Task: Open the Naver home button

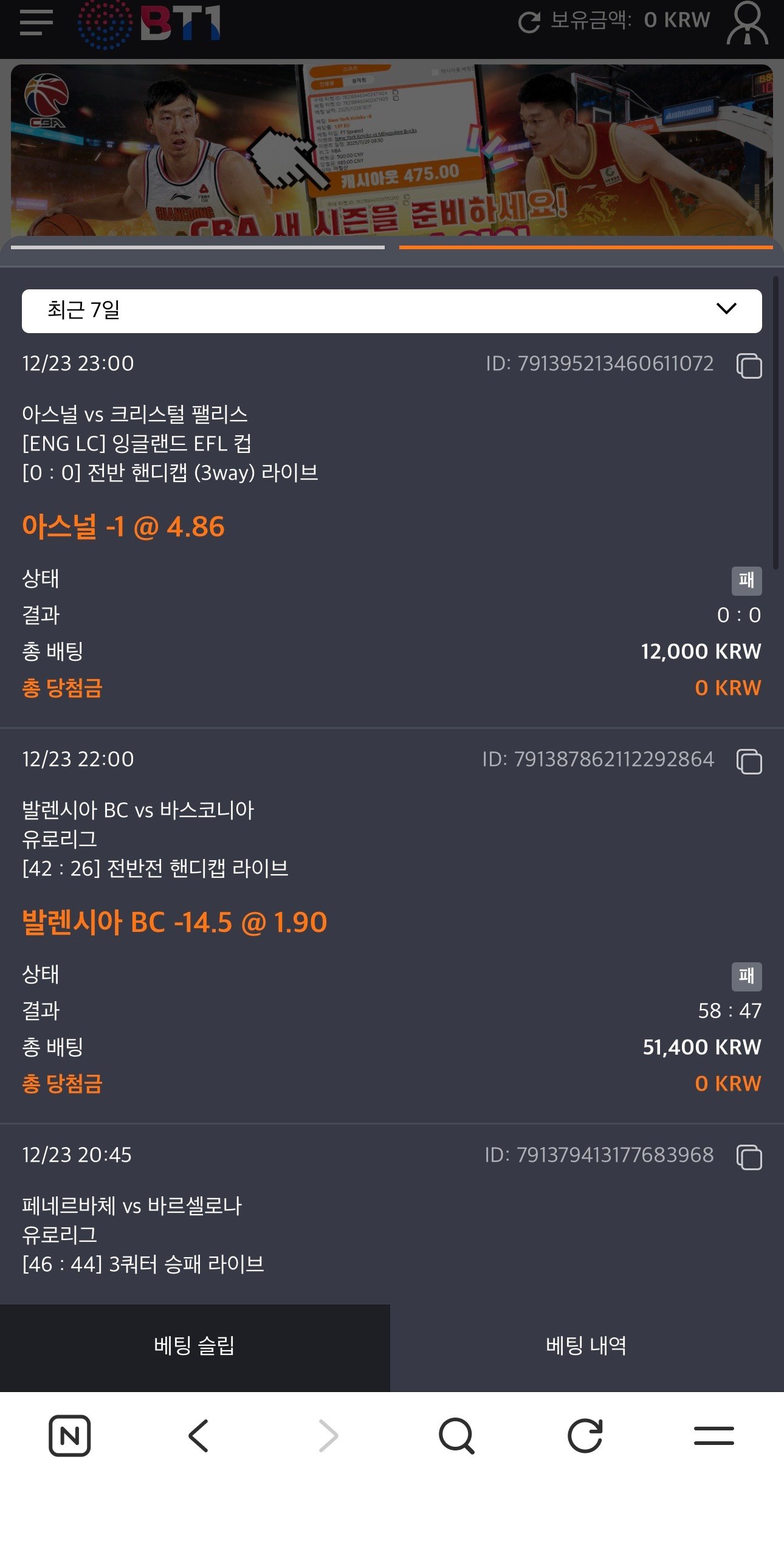Action: click(70, 1436)
